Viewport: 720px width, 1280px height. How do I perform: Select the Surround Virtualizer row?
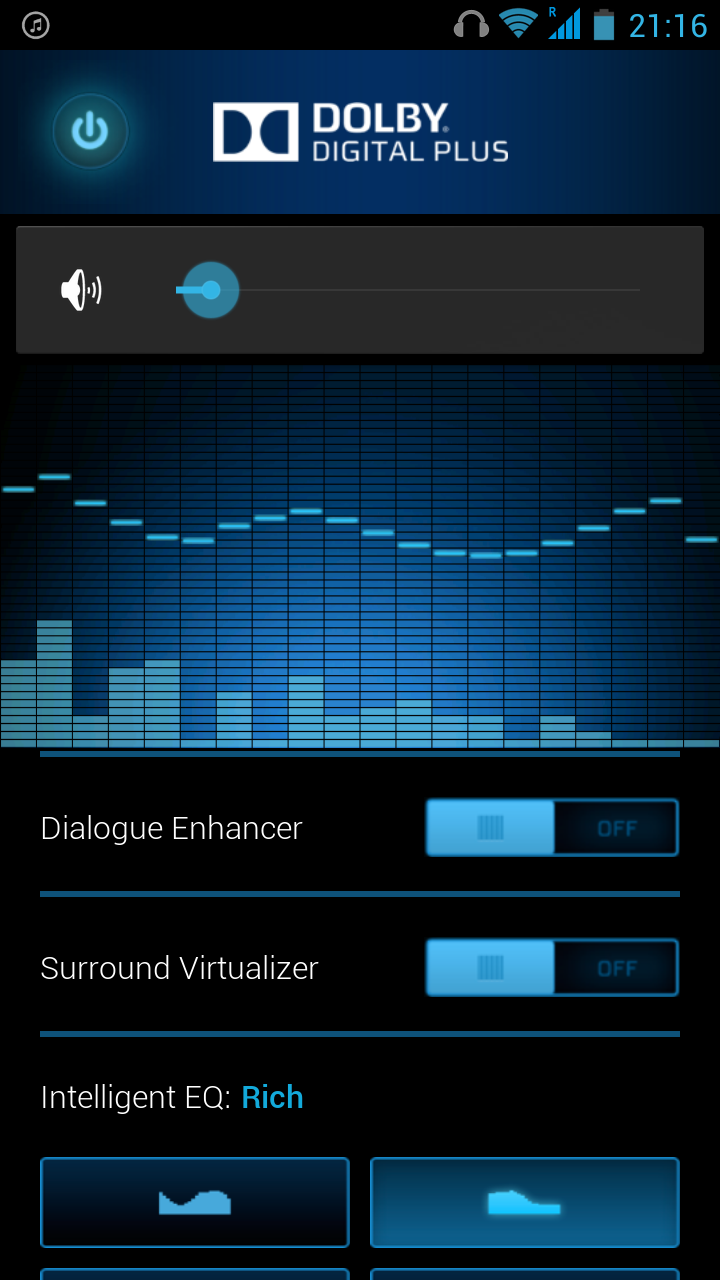177,967
